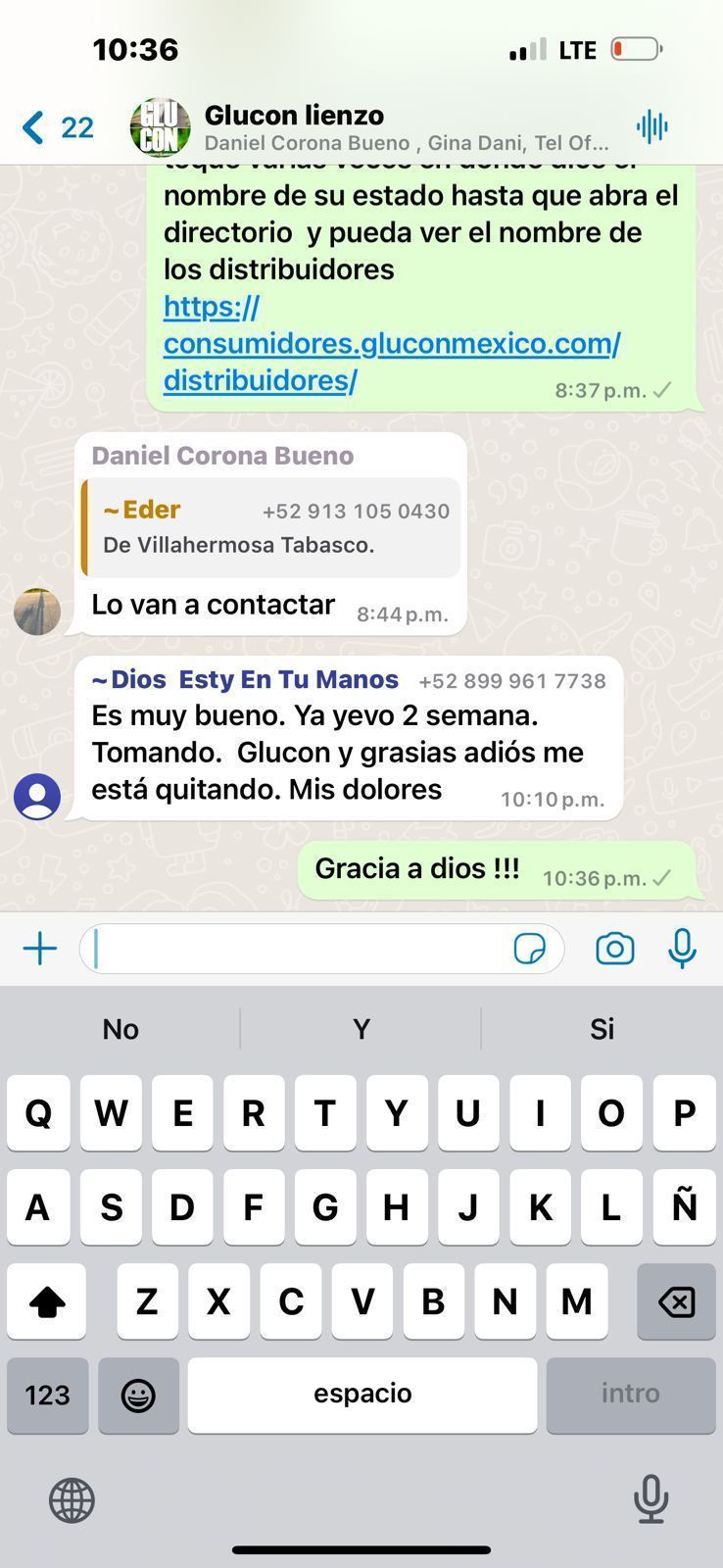Open the emoji keyboard
The image size is (723, 1568).
pos(138,1396)
